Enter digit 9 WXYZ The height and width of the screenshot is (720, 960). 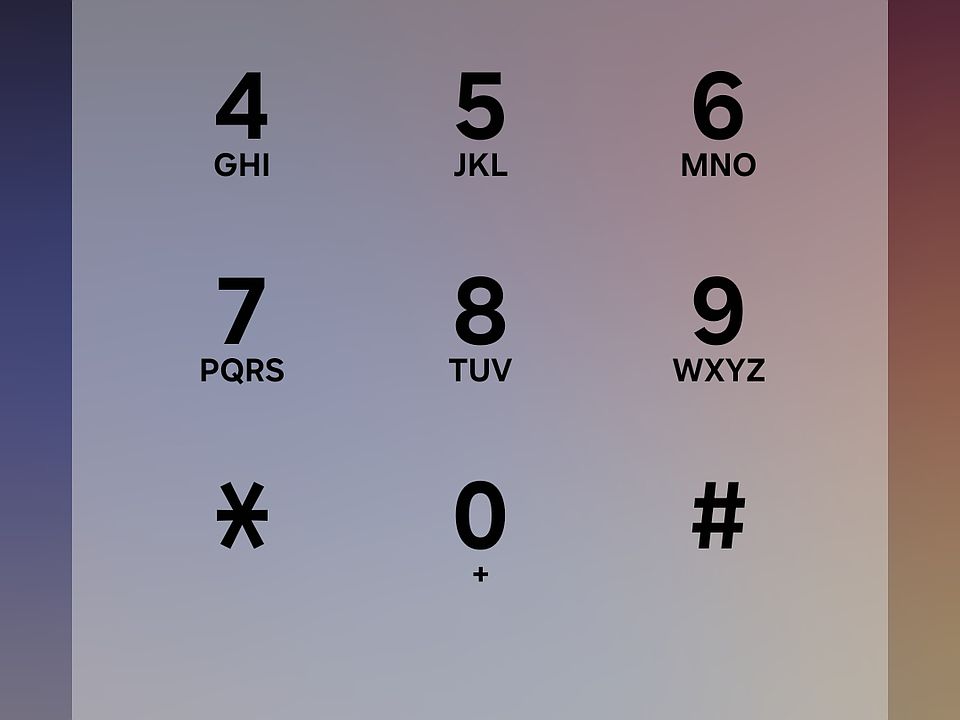pyautogui.click(x=718, y=330)
